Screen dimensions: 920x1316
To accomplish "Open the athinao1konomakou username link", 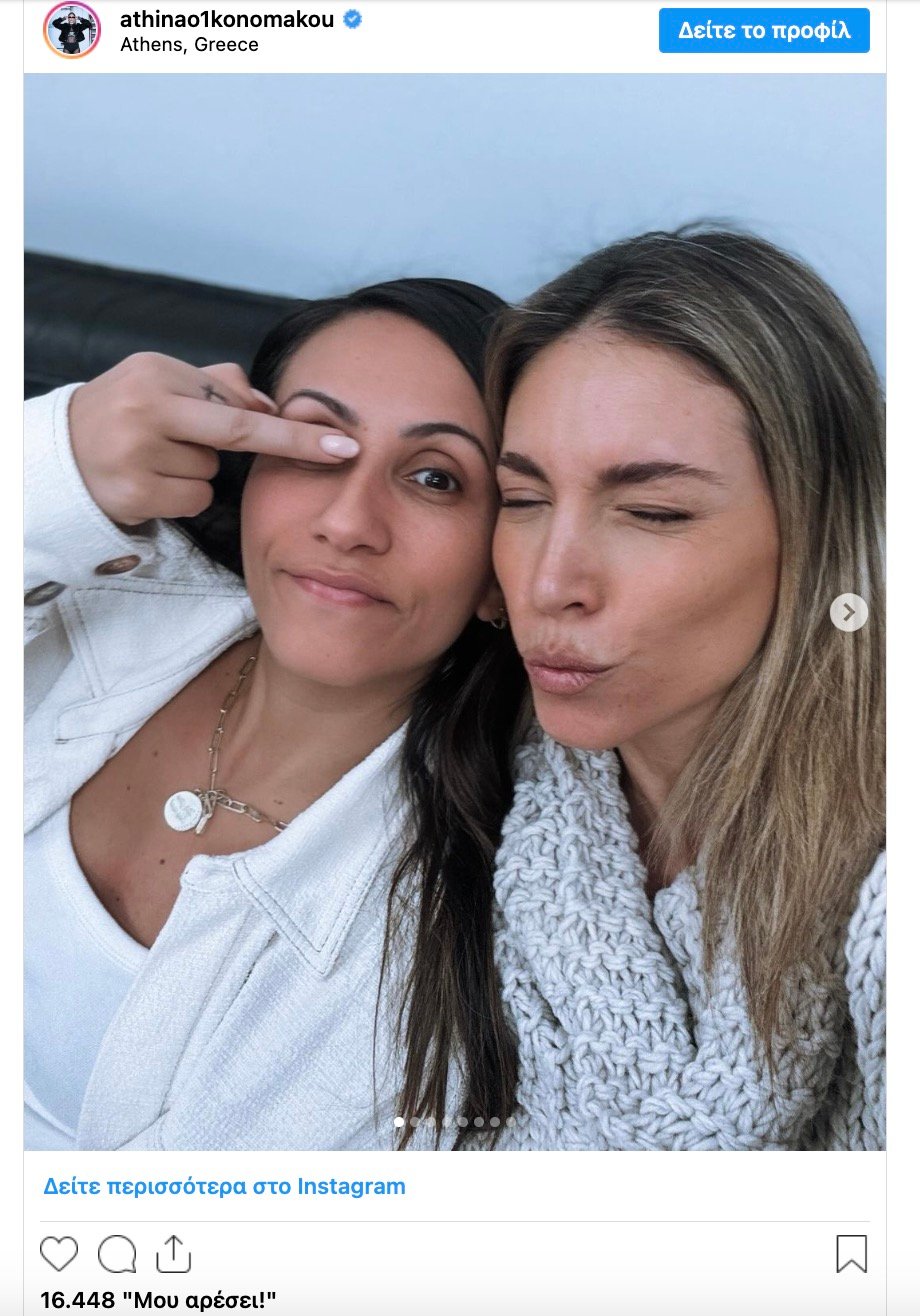I will coord(227,19).
